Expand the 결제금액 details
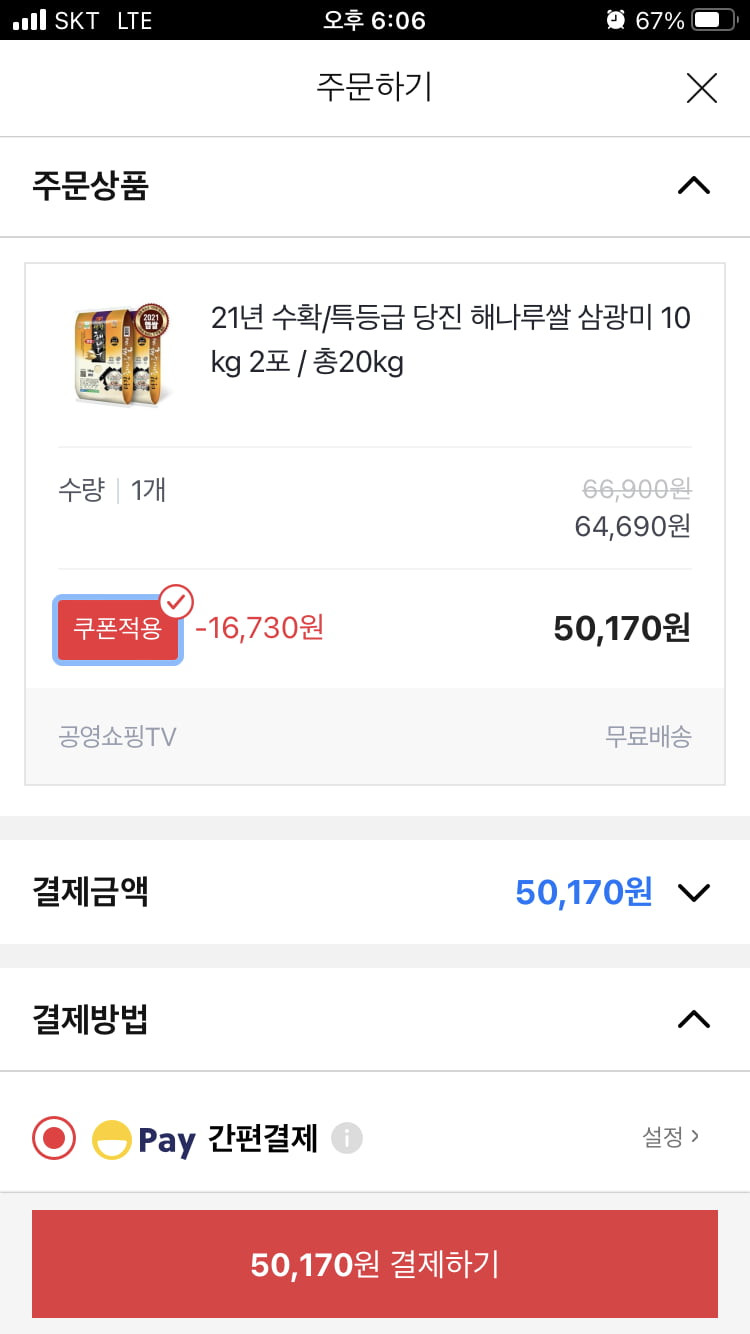The height and width of the screenshot is (1334, 750). (693, 892)
